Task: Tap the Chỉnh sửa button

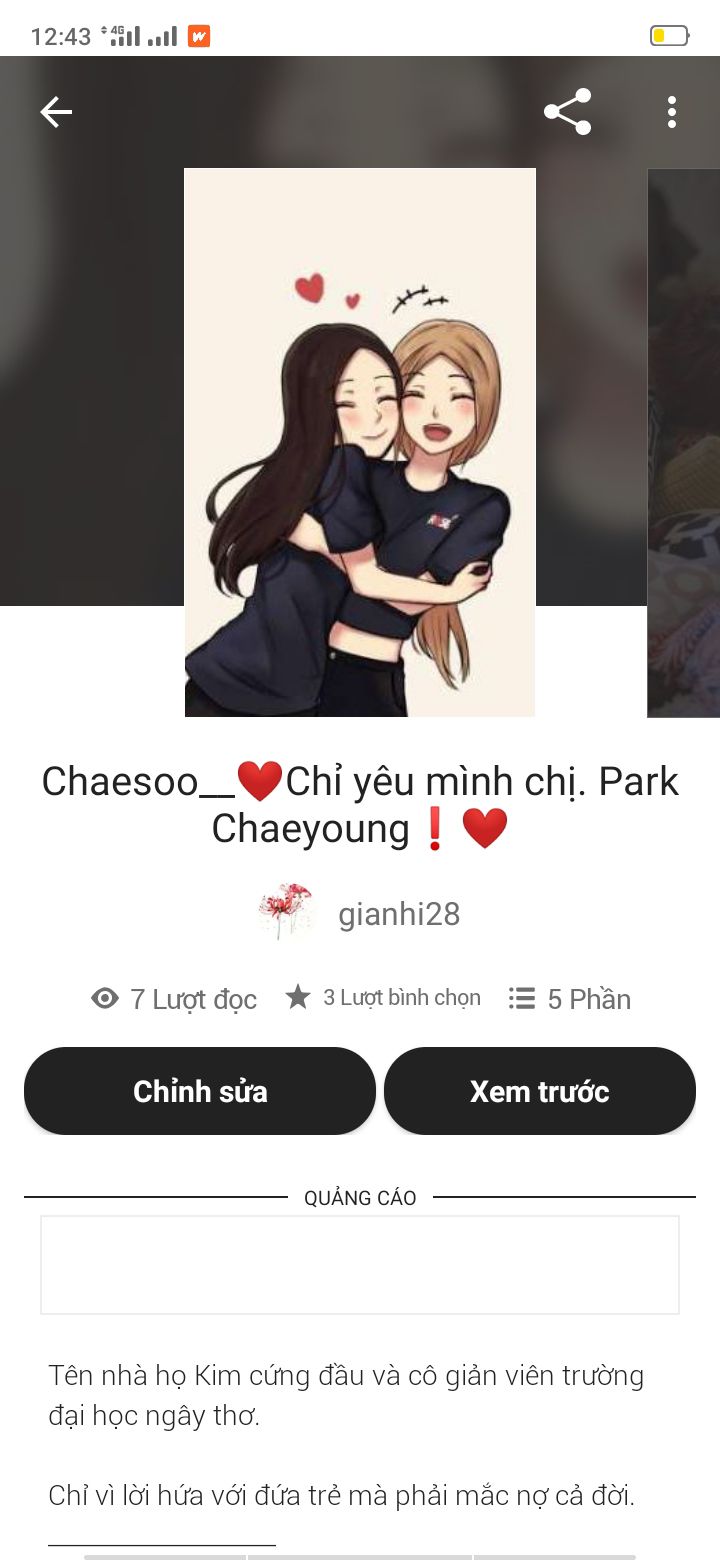Action: (x=200, y=1091)
